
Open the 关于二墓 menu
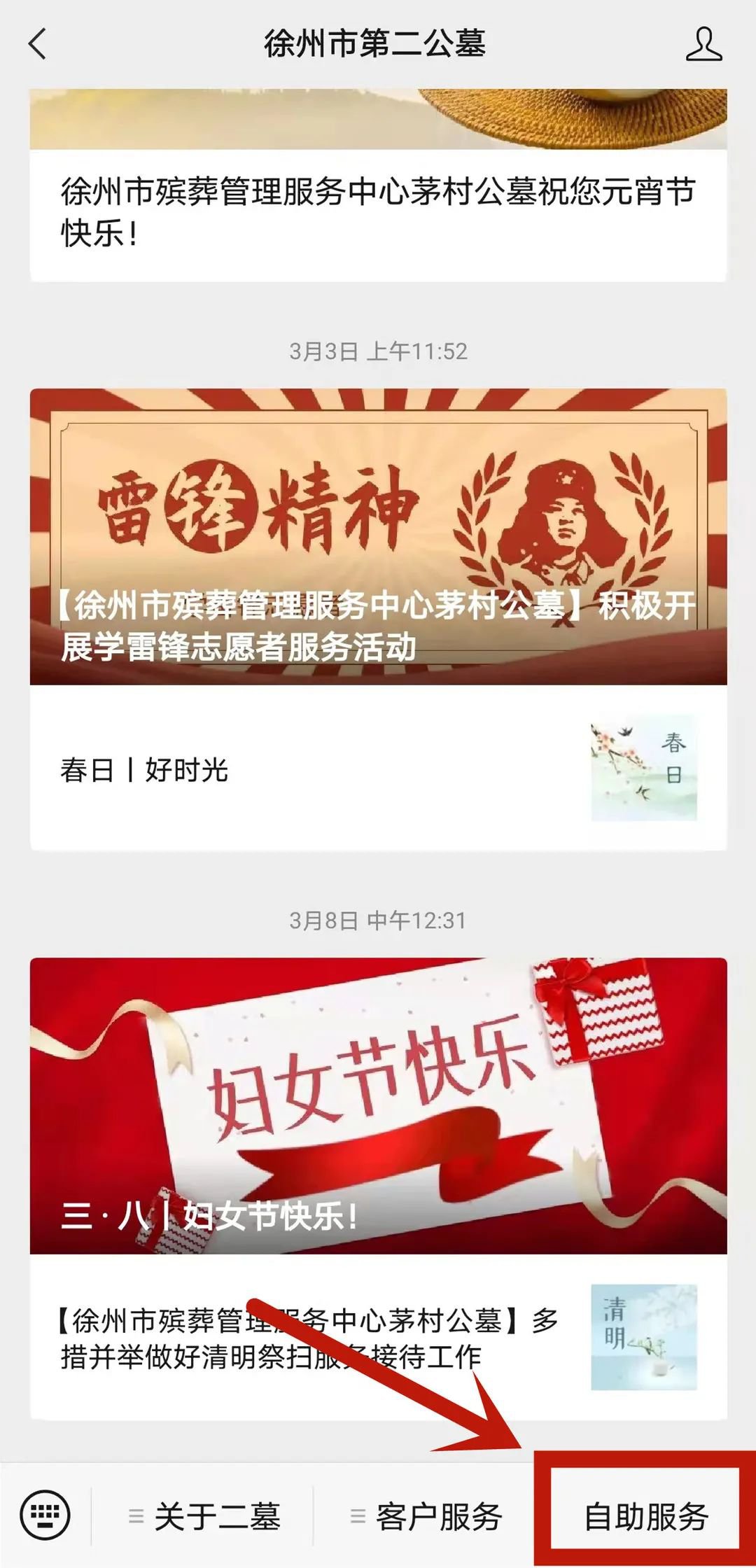pyautogui.click(x=206, y=1517)
